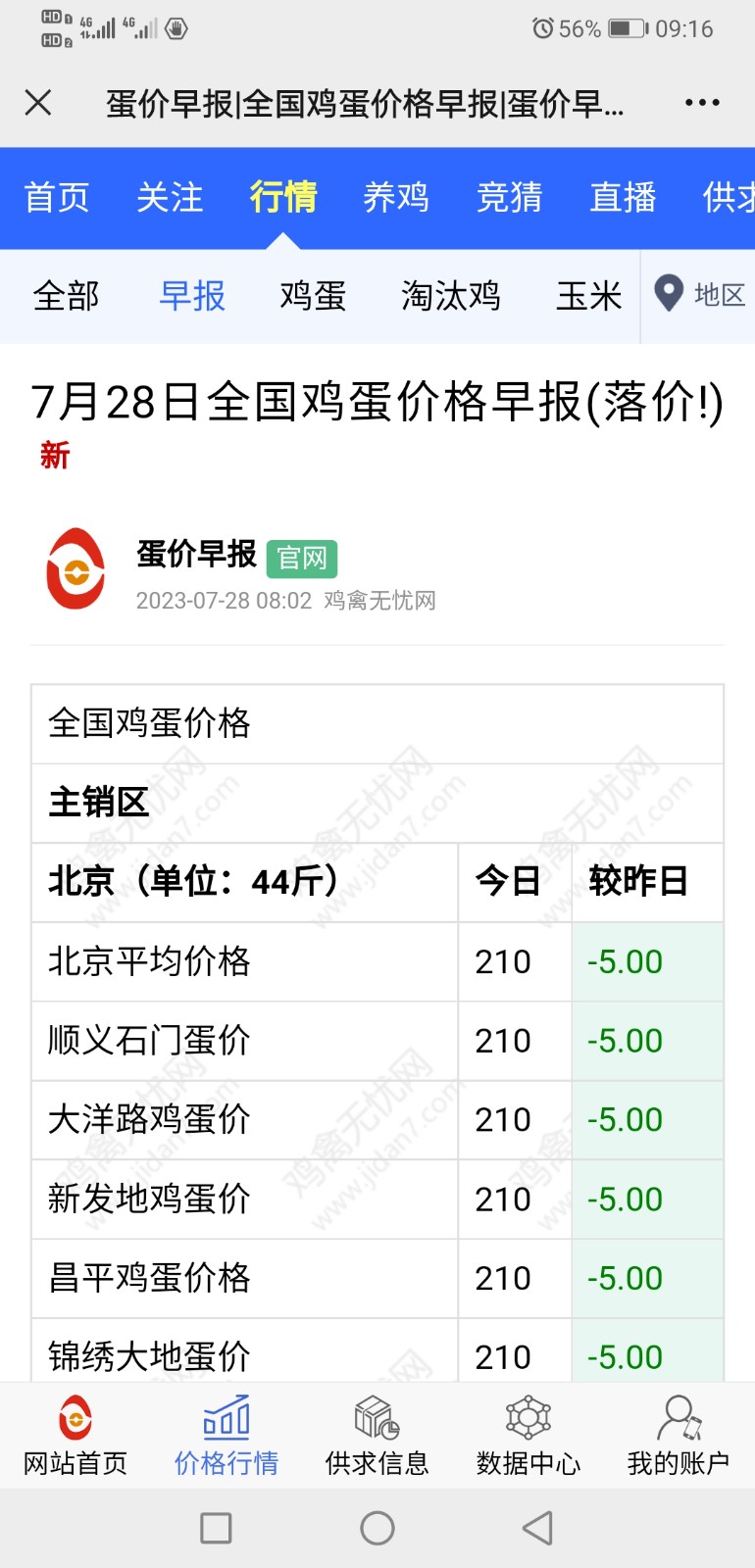Open 我的账户 in bottom bar

point(679,1437)
